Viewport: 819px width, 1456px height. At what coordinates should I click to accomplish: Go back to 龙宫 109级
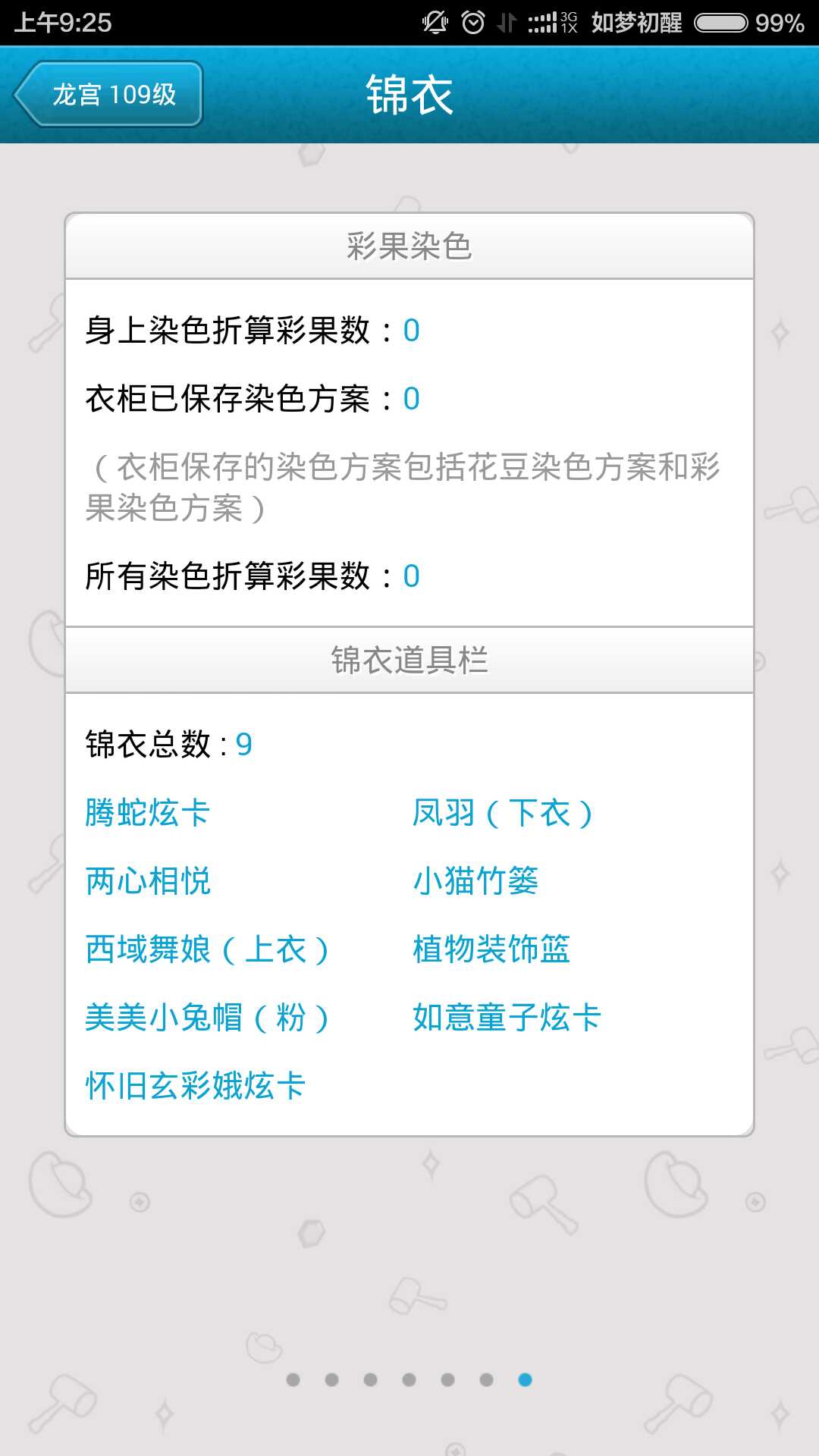click(x=110, y=94)
